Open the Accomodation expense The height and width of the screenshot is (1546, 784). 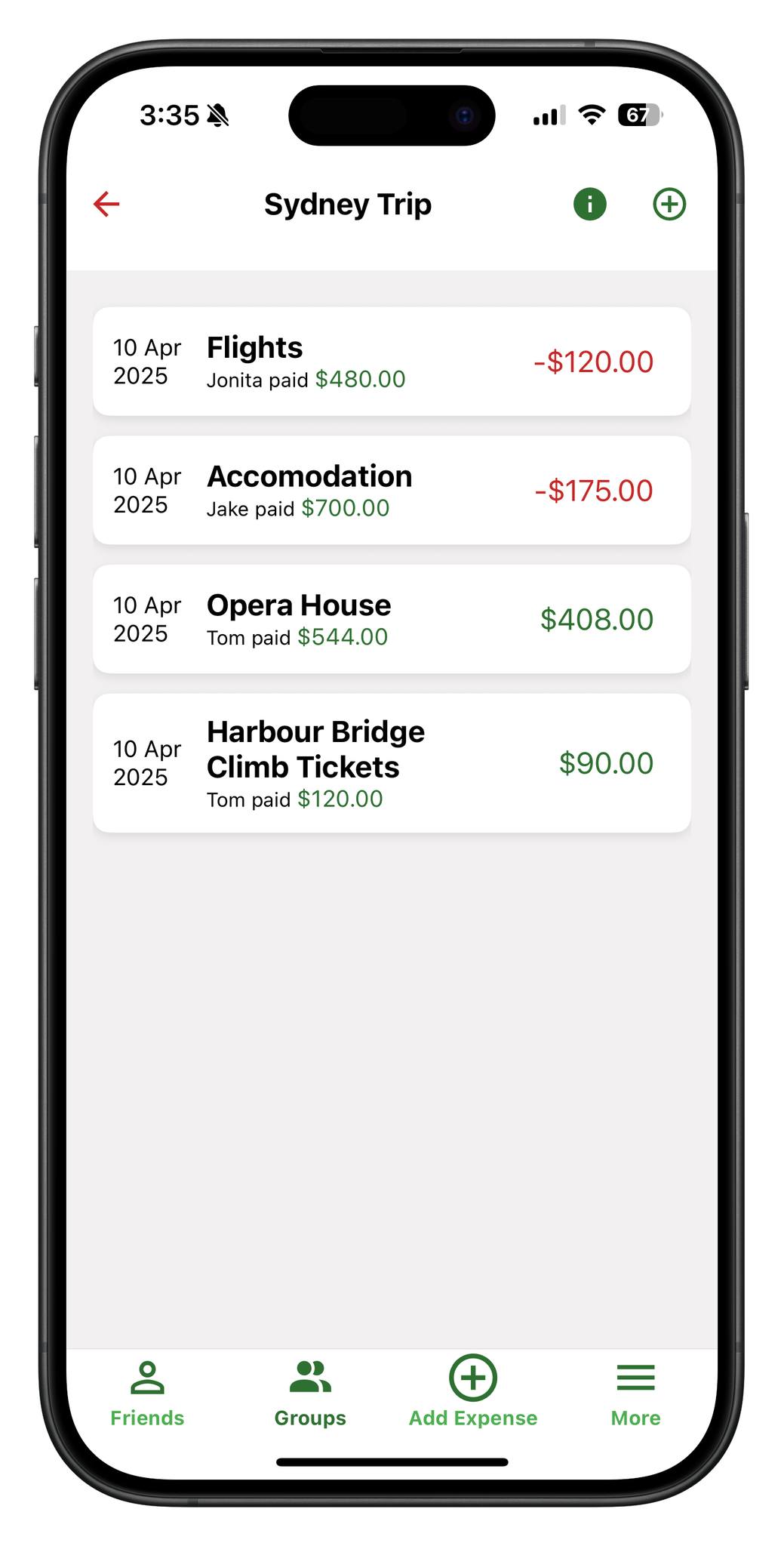(391, 491)
